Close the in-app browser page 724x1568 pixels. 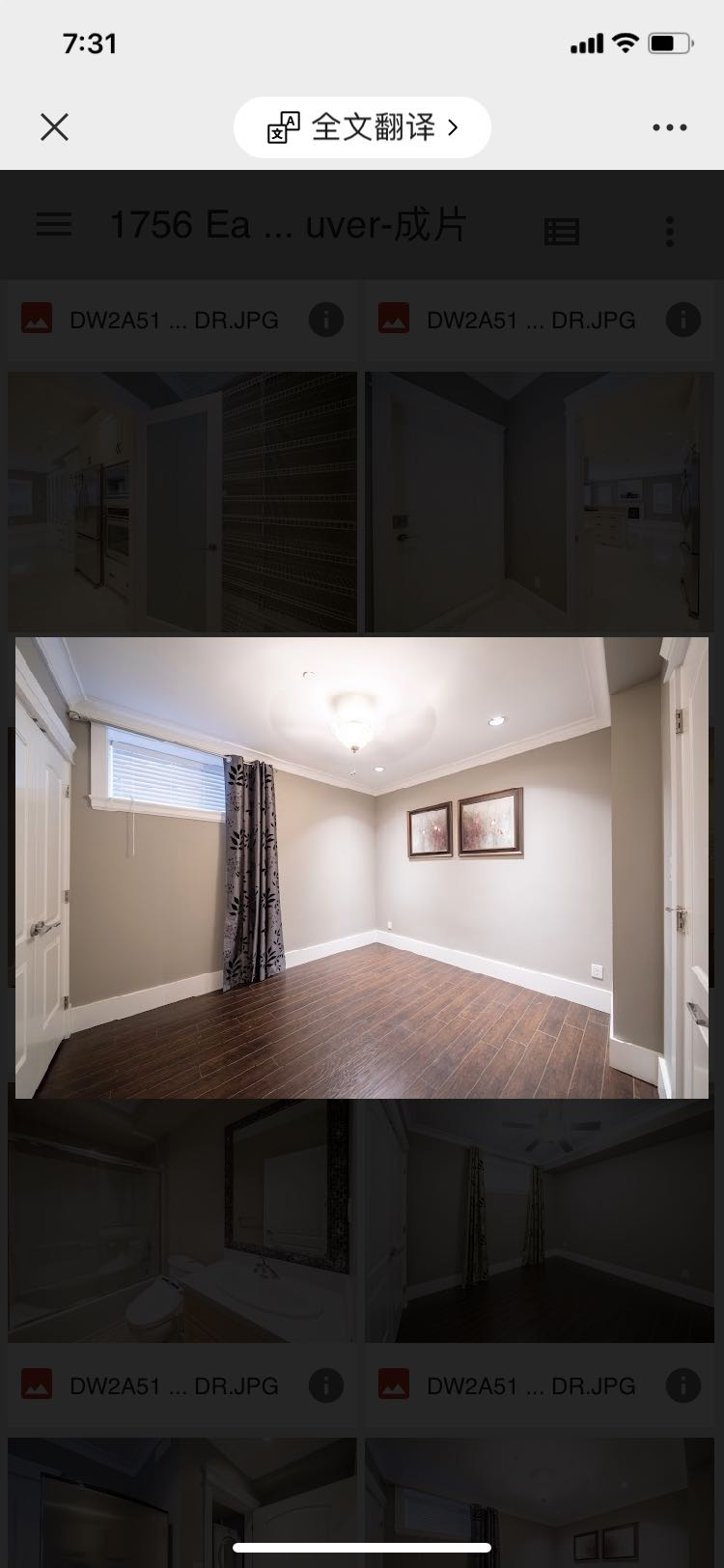click(x=54, y=126)
